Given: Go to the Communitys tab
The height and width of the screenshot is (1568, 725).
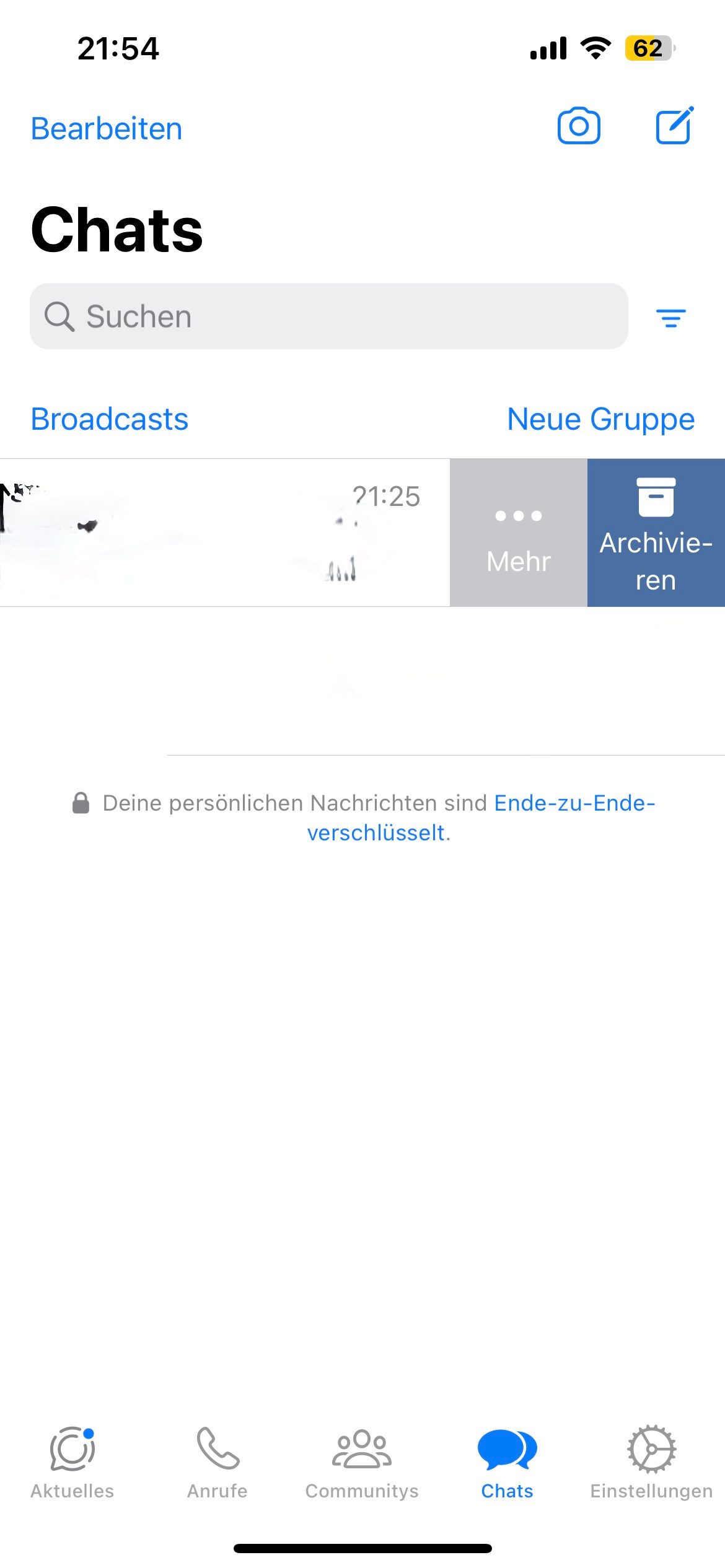Looking at the screenshot, I should (362, 1463).
